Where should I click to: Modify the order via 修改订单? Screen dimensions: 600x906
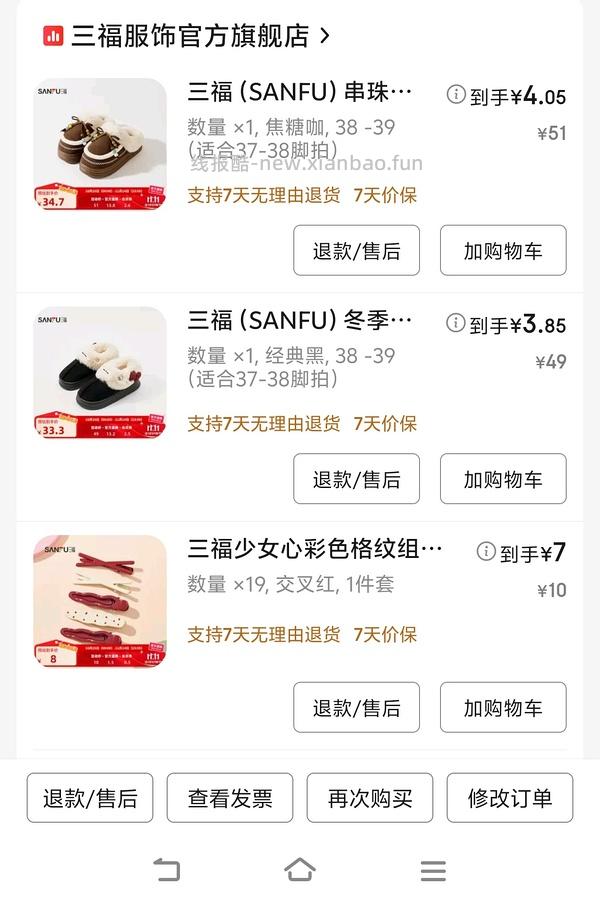click(x=510, y=798)
